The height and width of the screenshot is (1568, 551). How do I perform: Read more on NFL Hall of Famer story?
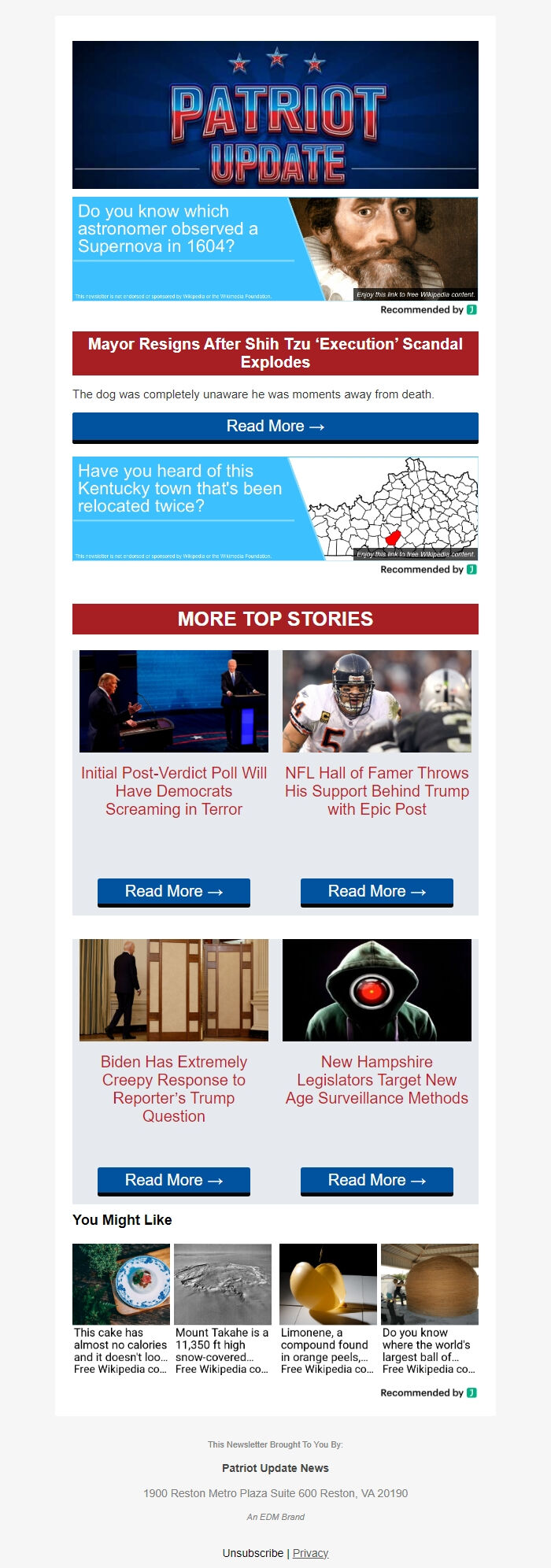tap(377, 892)
